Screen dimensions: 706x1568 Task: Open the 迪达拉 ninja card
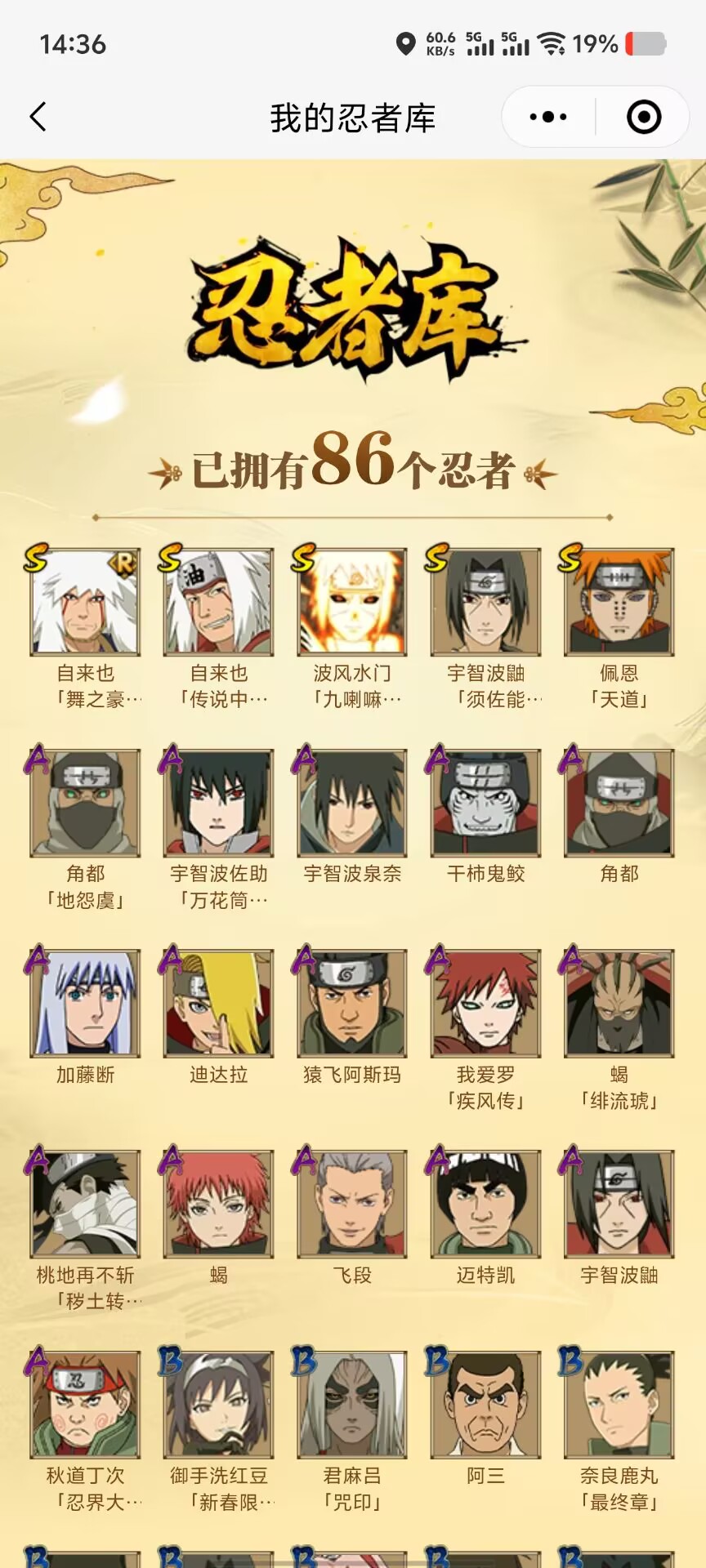(218, 1004)
